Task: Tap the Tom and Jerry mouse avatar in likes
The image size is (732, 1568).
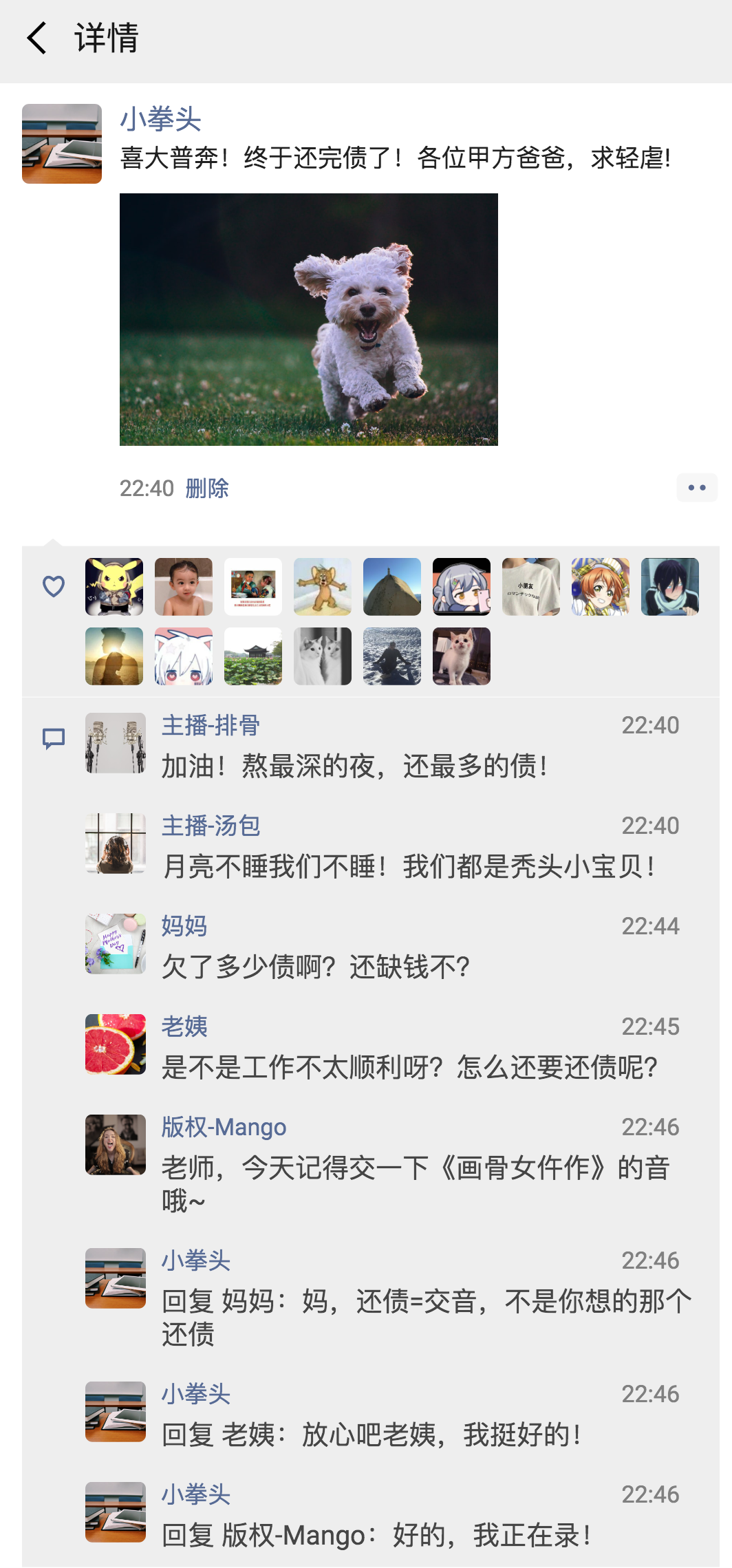Action: point(323,587)
